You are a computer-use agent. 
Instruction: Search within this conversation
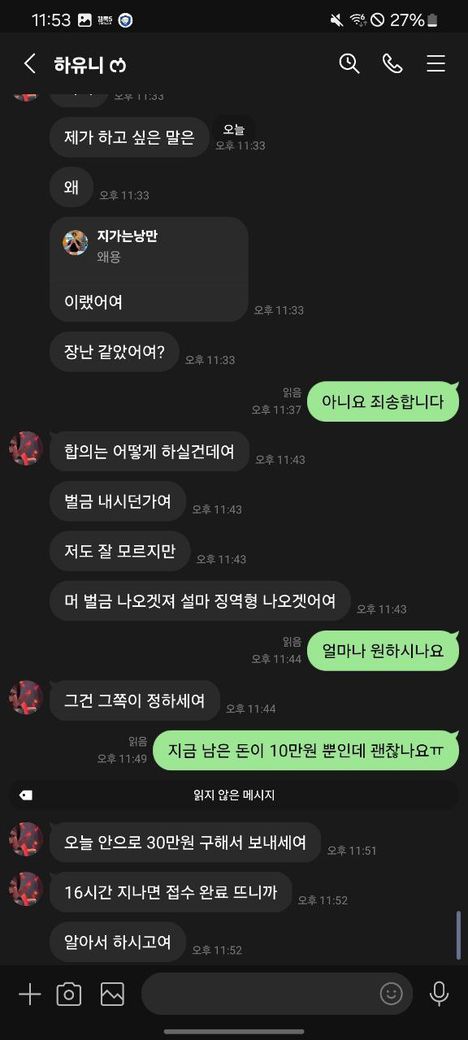[349, 64]
